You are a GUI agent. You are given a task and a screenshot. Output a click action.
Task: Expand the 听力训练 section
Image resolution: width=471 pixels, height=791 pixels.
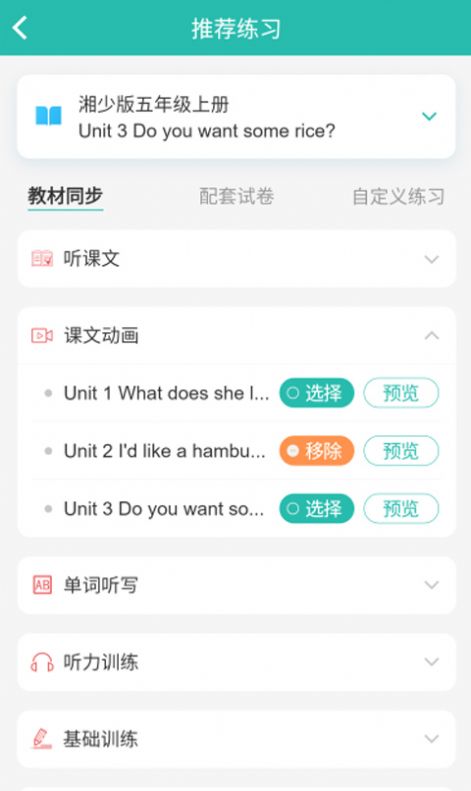[236, 662]
